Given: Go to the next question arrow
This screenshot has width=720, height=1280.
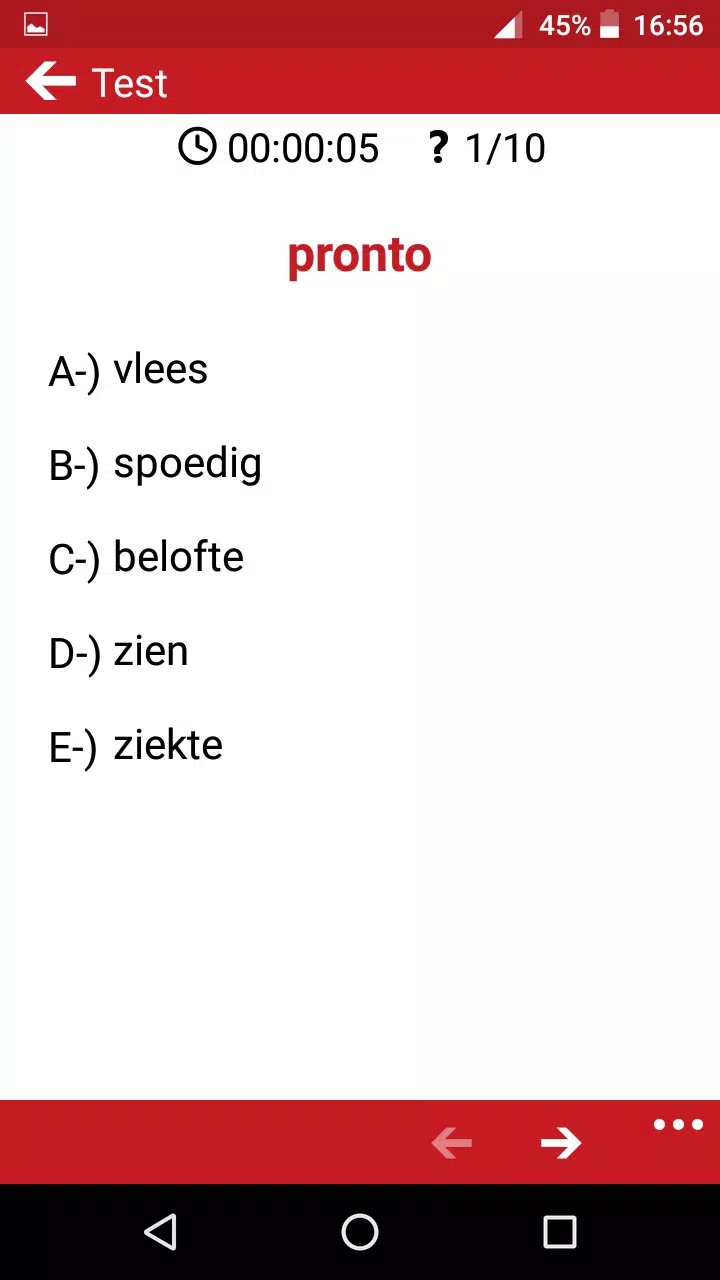Looking at the screenshot, I should tap(561, 1142).
